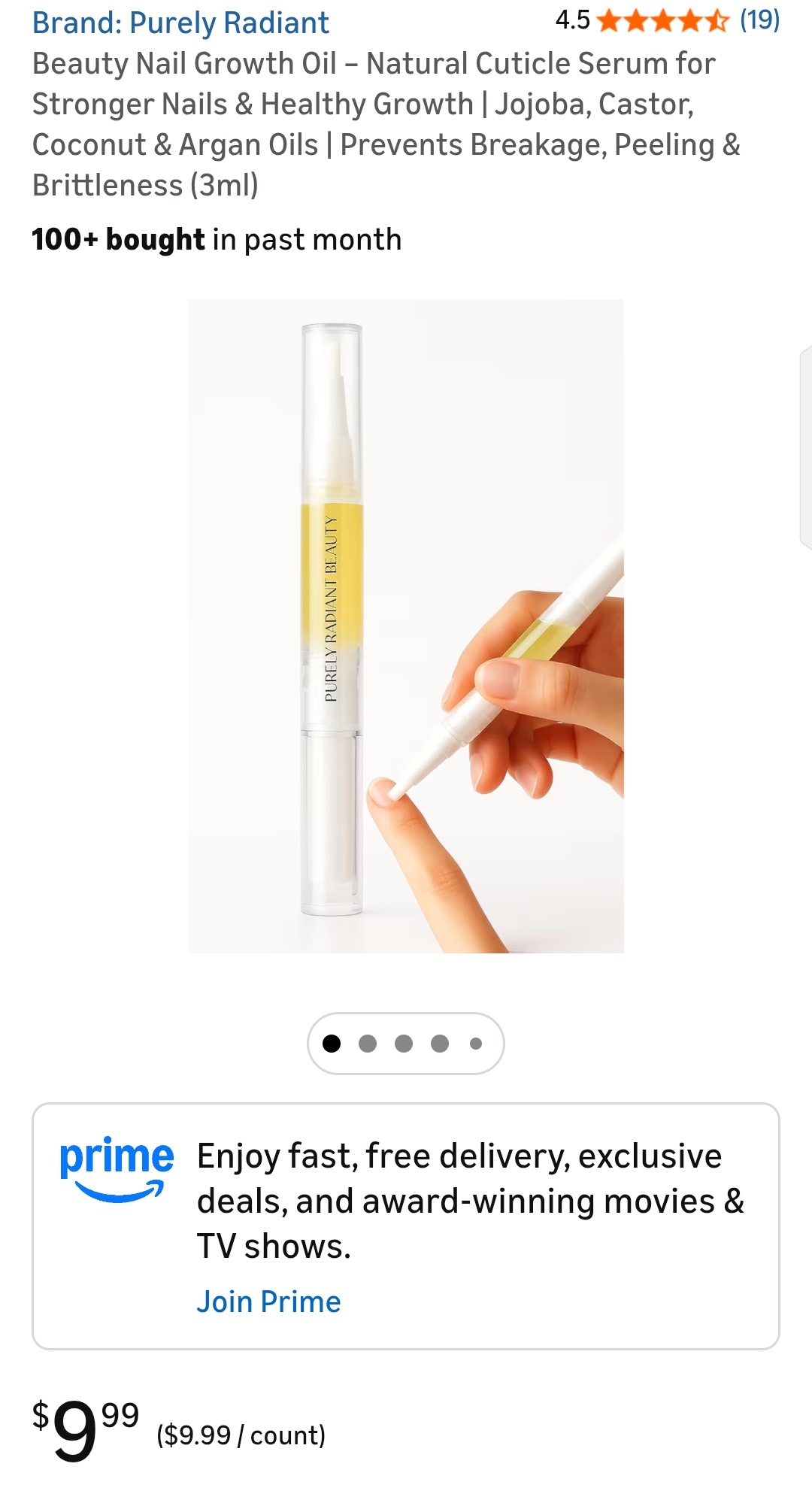Select the fourth carousel dot

tap(440, 1041)
